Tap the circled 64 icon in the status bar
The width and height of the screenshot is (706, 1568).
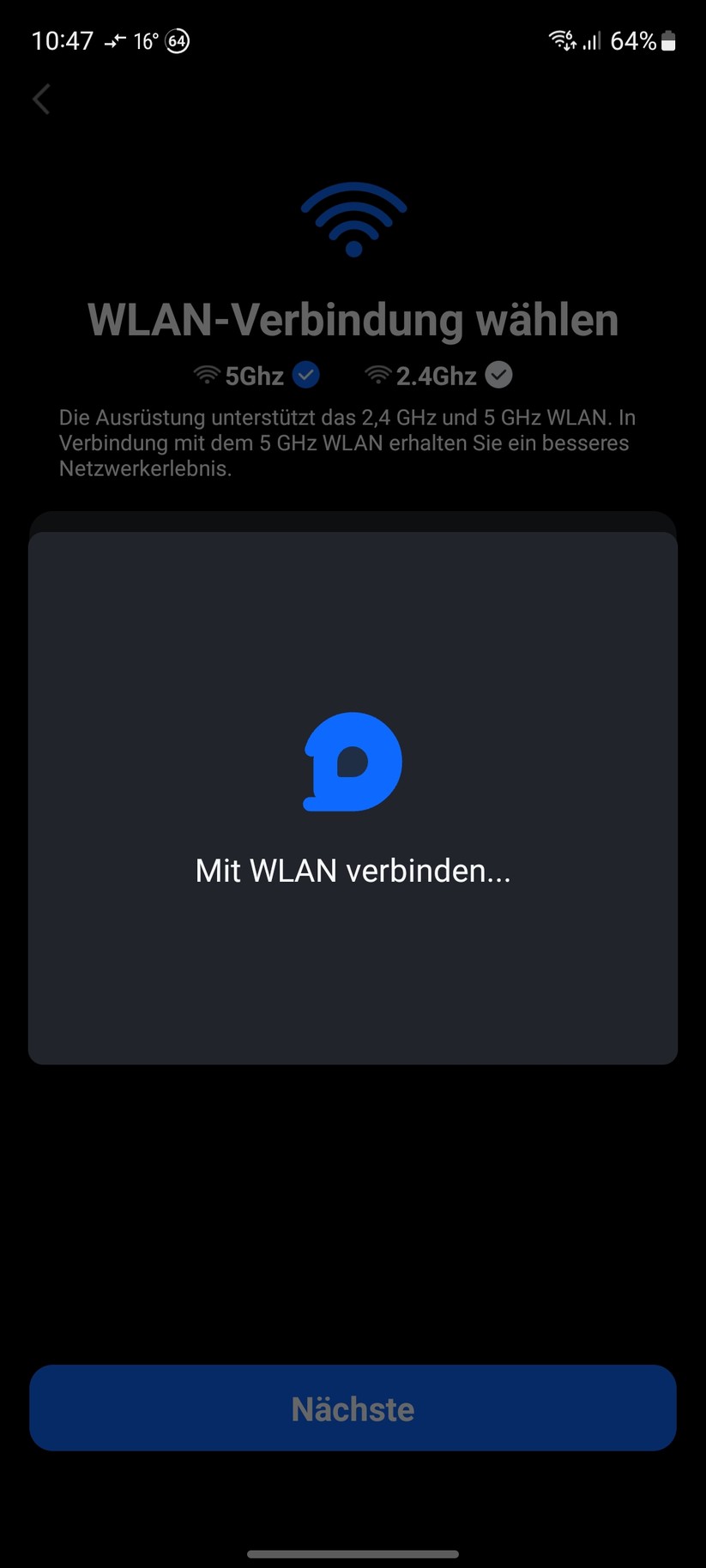[177, 39]
